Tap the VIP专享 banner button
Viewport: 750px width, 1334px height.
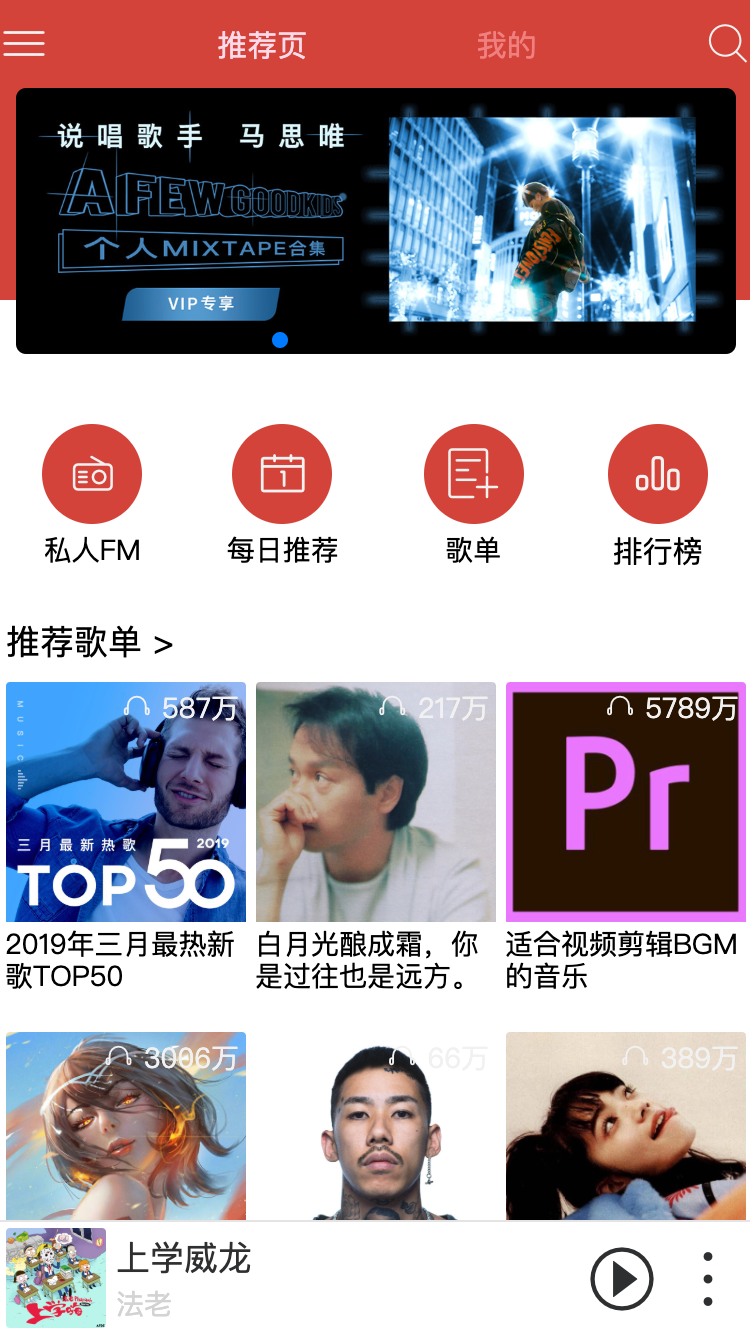200,304
